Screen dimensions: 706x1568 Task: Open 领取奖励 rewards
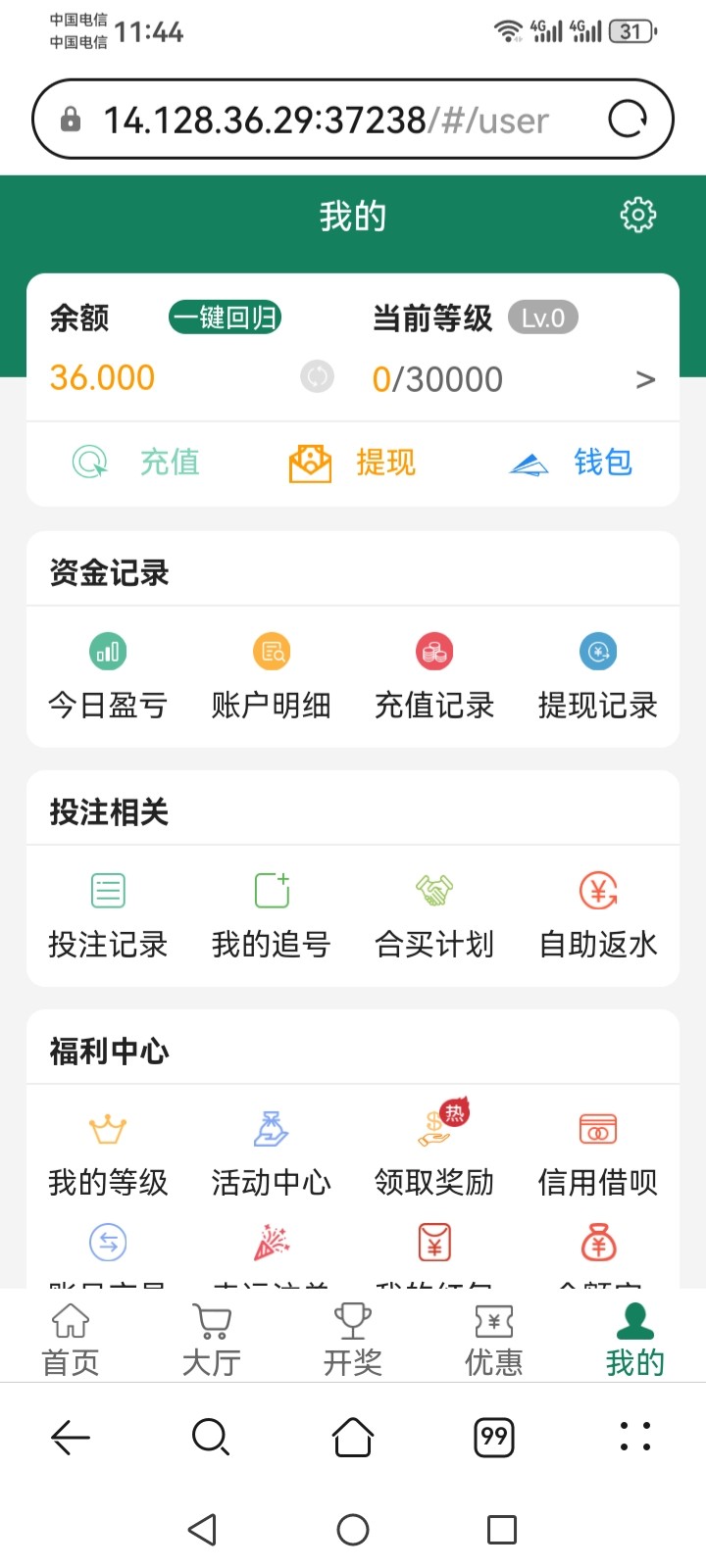(434, 1151)
